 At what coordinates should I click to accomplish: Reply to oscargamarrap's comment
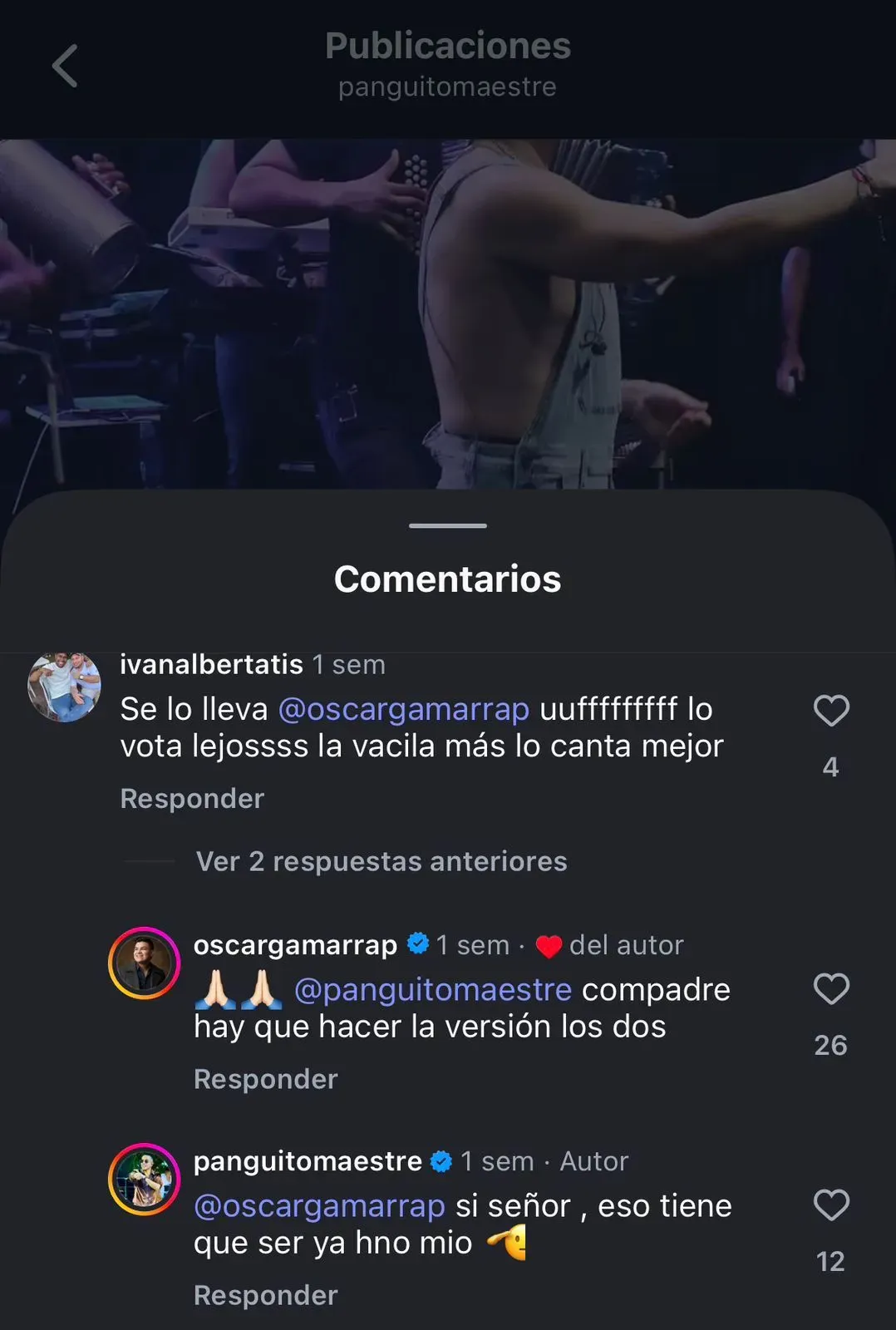click(x=265, y=1080)
